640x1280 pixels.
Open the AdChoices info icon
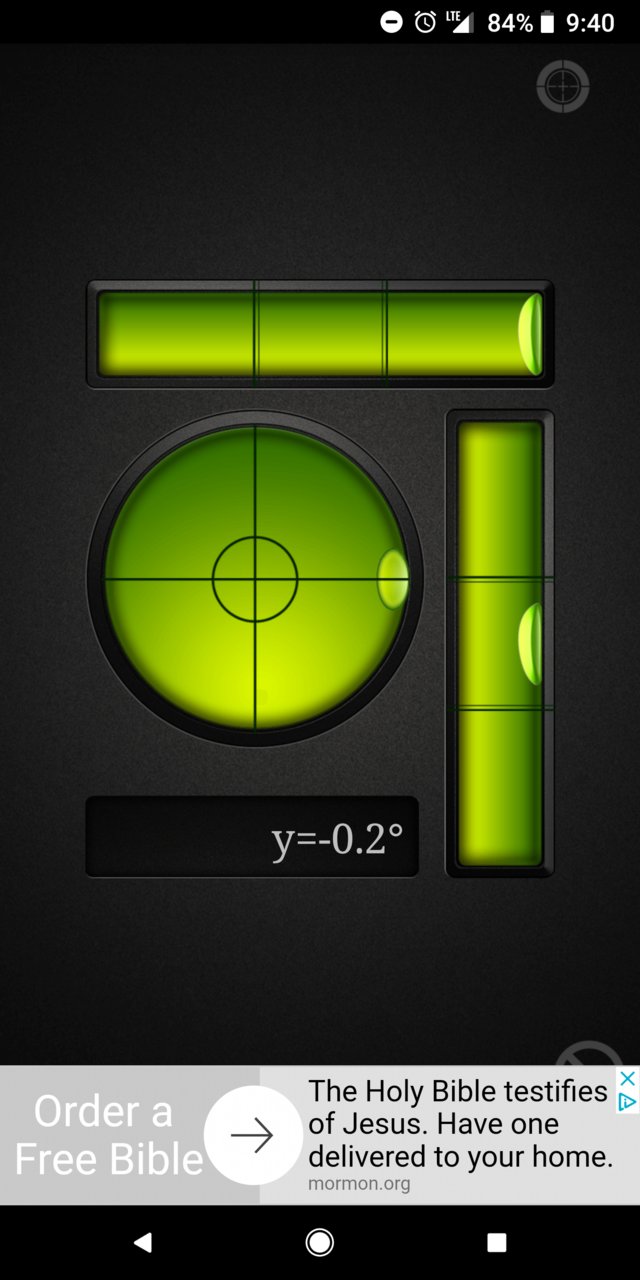627,1102
